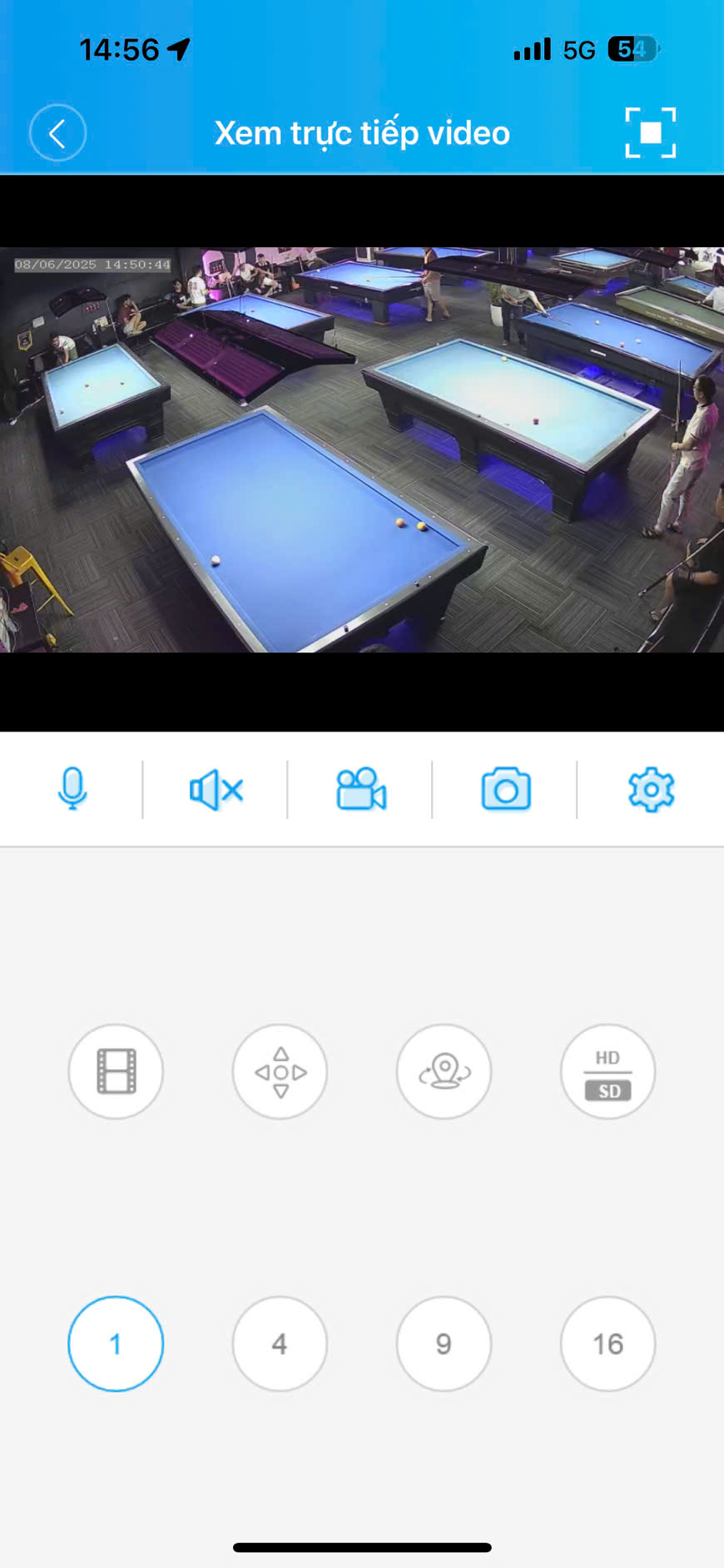The image size is (724, 1568).
Task: Tap the live video feed
Action: pos(362,449)
